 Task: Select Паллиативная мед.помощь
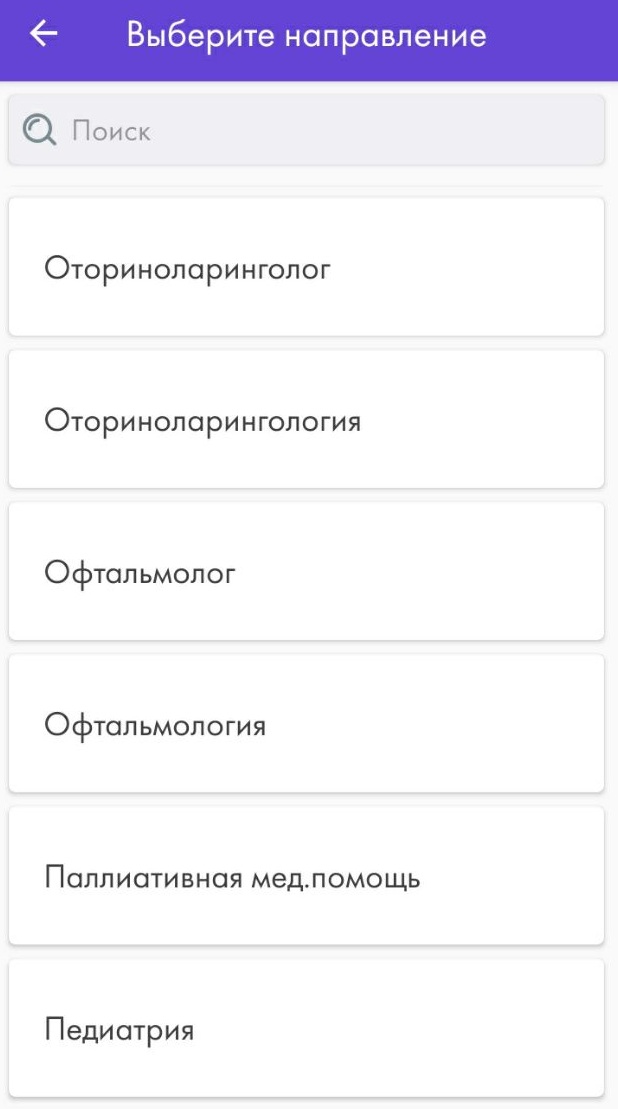click(x=306, y=877)
